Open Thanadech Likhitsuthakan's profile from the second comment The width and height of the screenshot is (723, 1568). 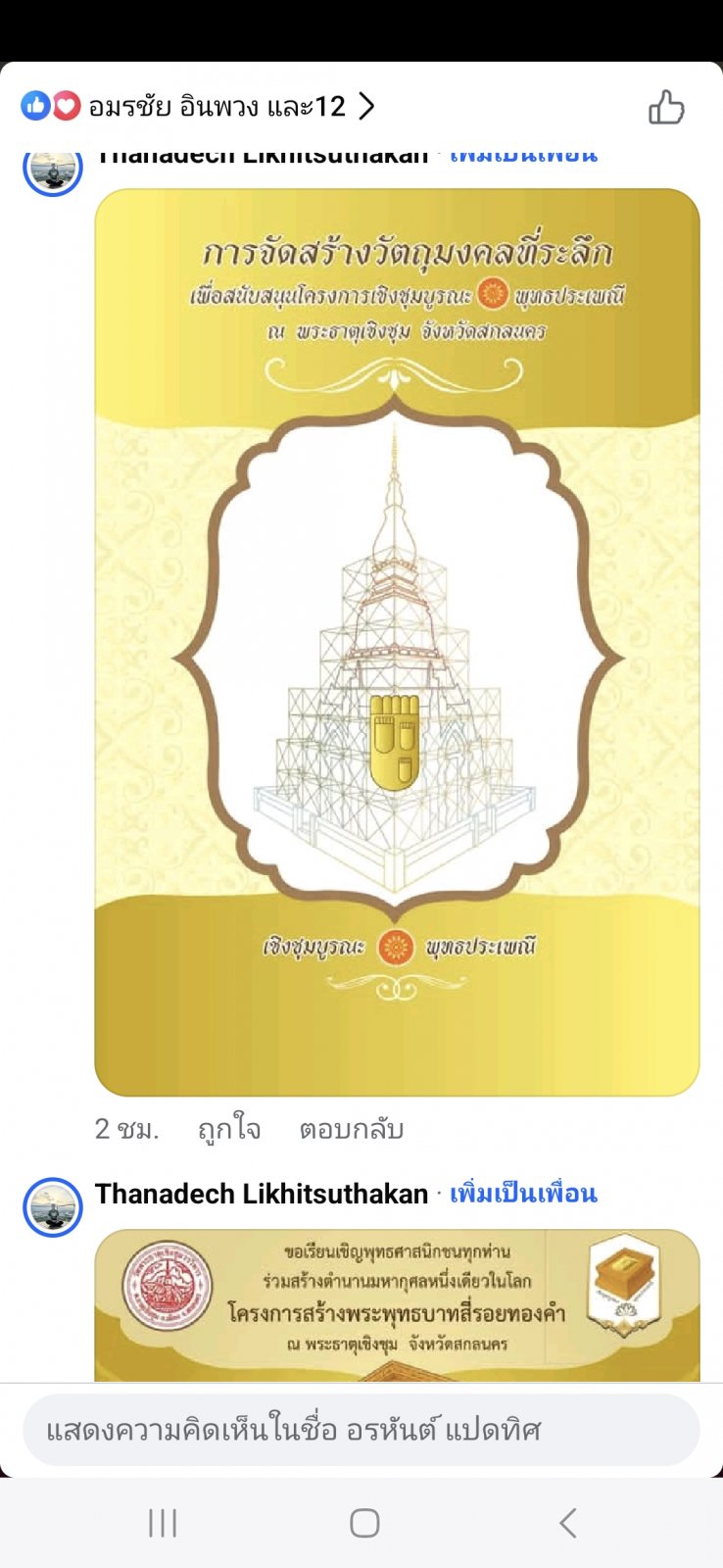tap(262, 1194)
